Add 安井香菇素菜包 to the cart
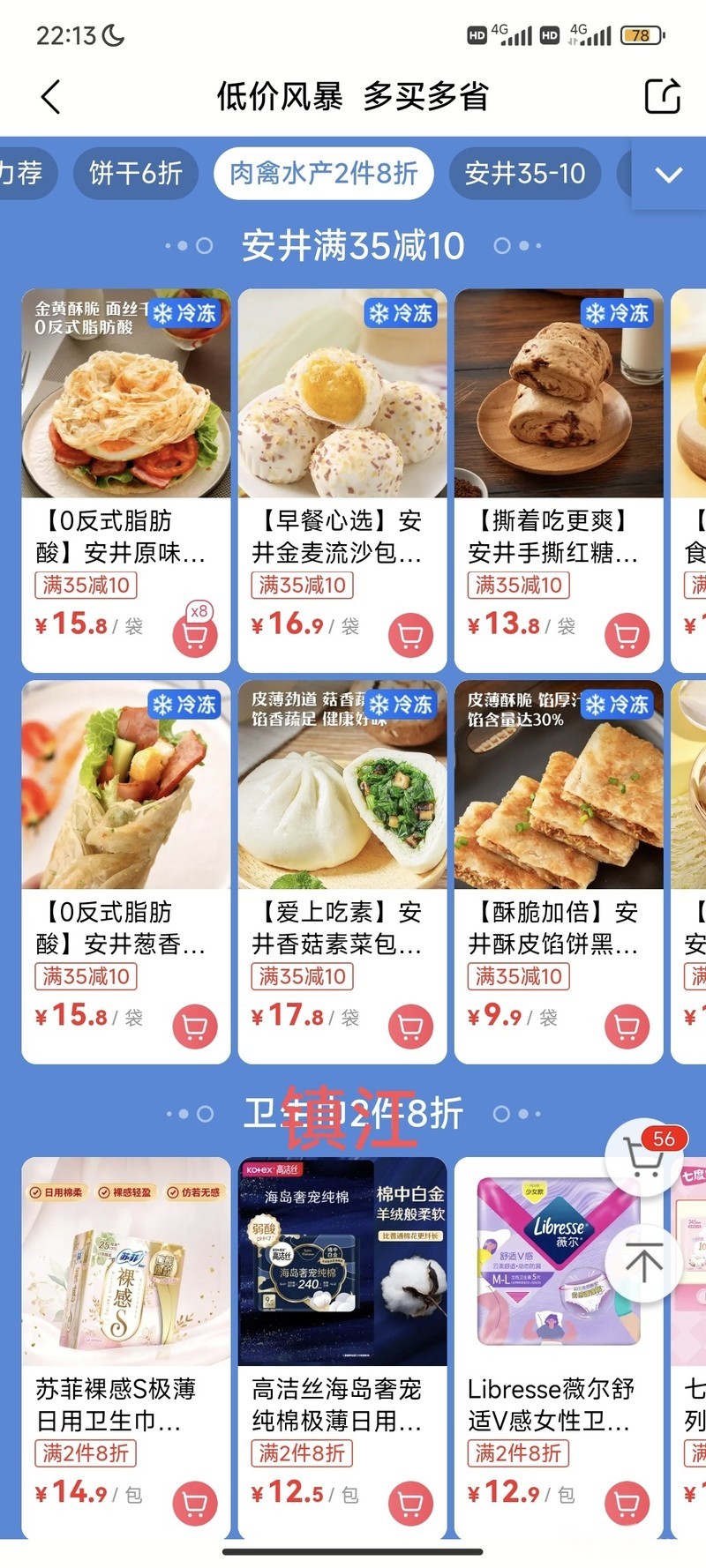Viewport: 706px width, 1568px height. 411,1027
